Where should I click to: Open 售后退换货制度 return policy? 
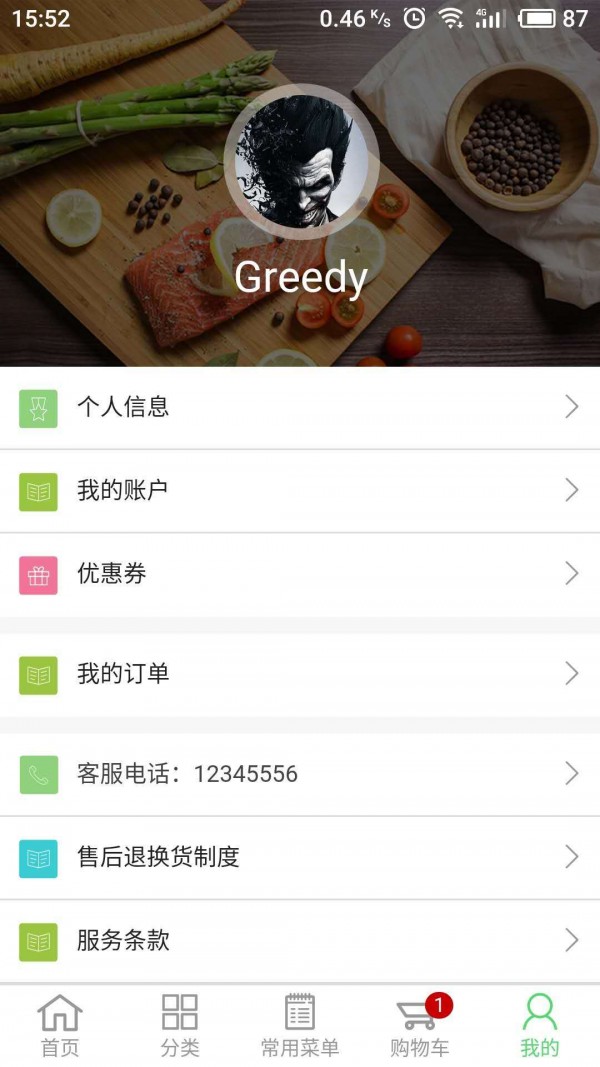point(300,857)
